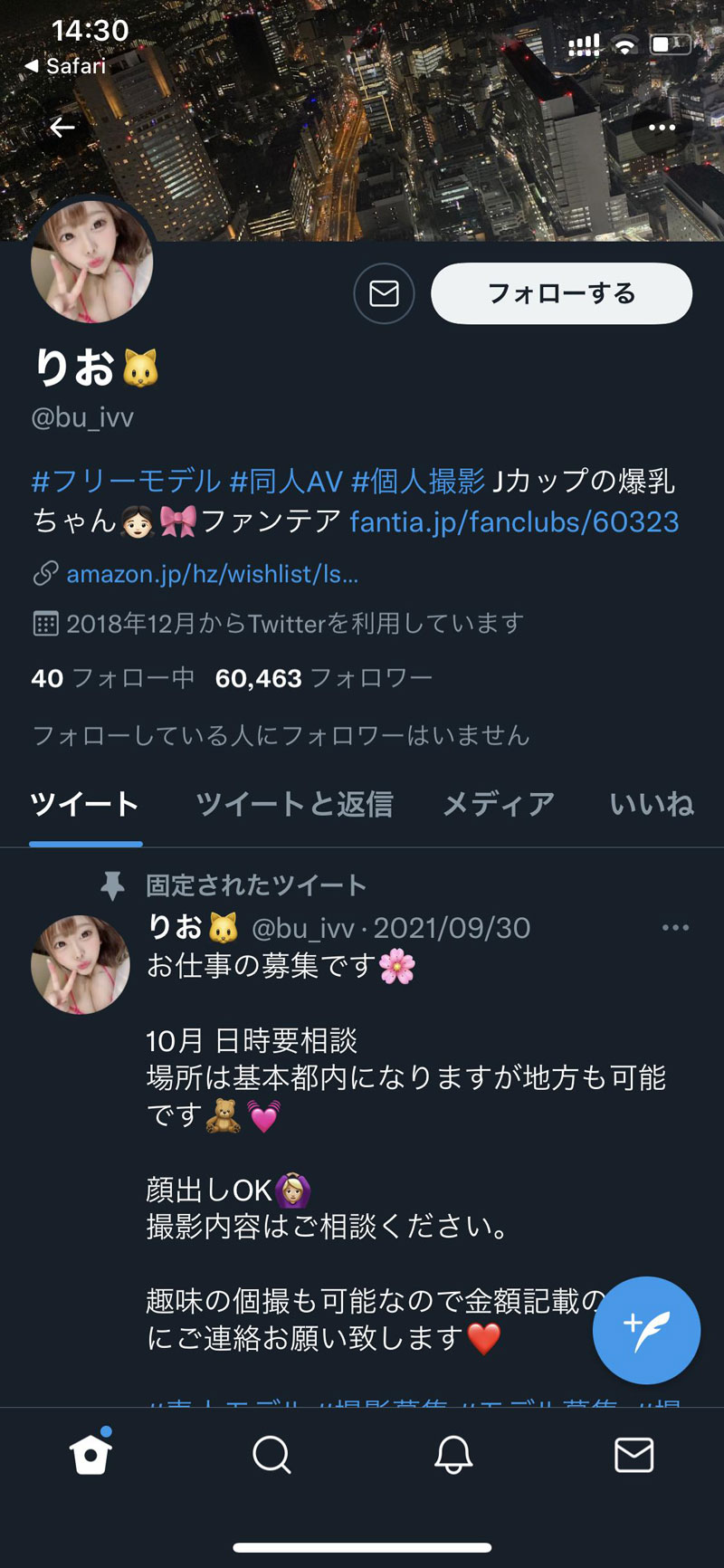This screenshot has height=1568, width=724.
Task: Open the amazon.jp wishlist link
Action: coord(212,574)
